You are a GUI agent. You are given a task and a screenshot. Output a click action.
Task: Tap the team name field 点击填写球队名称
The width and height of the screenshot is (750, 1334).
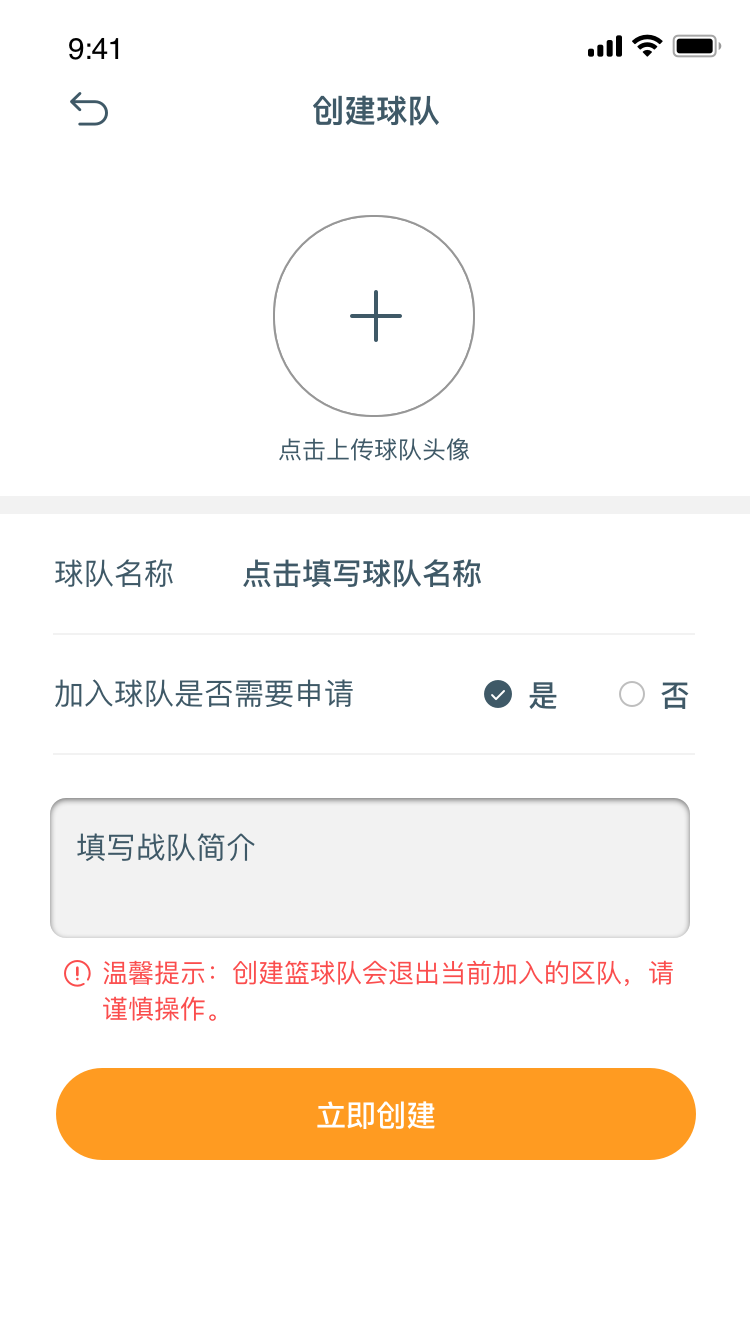click(362, 574)
